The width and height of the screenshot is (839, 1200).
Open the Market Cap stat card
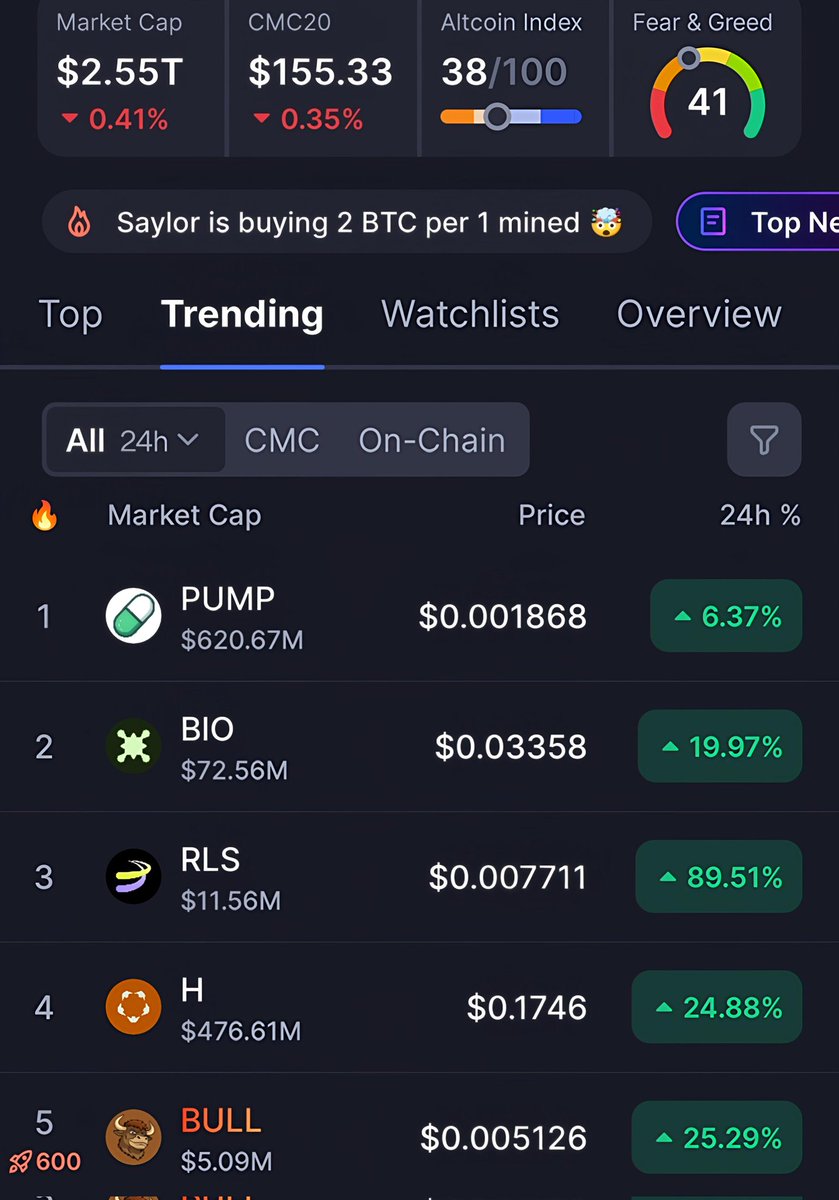tap(132, 76)
